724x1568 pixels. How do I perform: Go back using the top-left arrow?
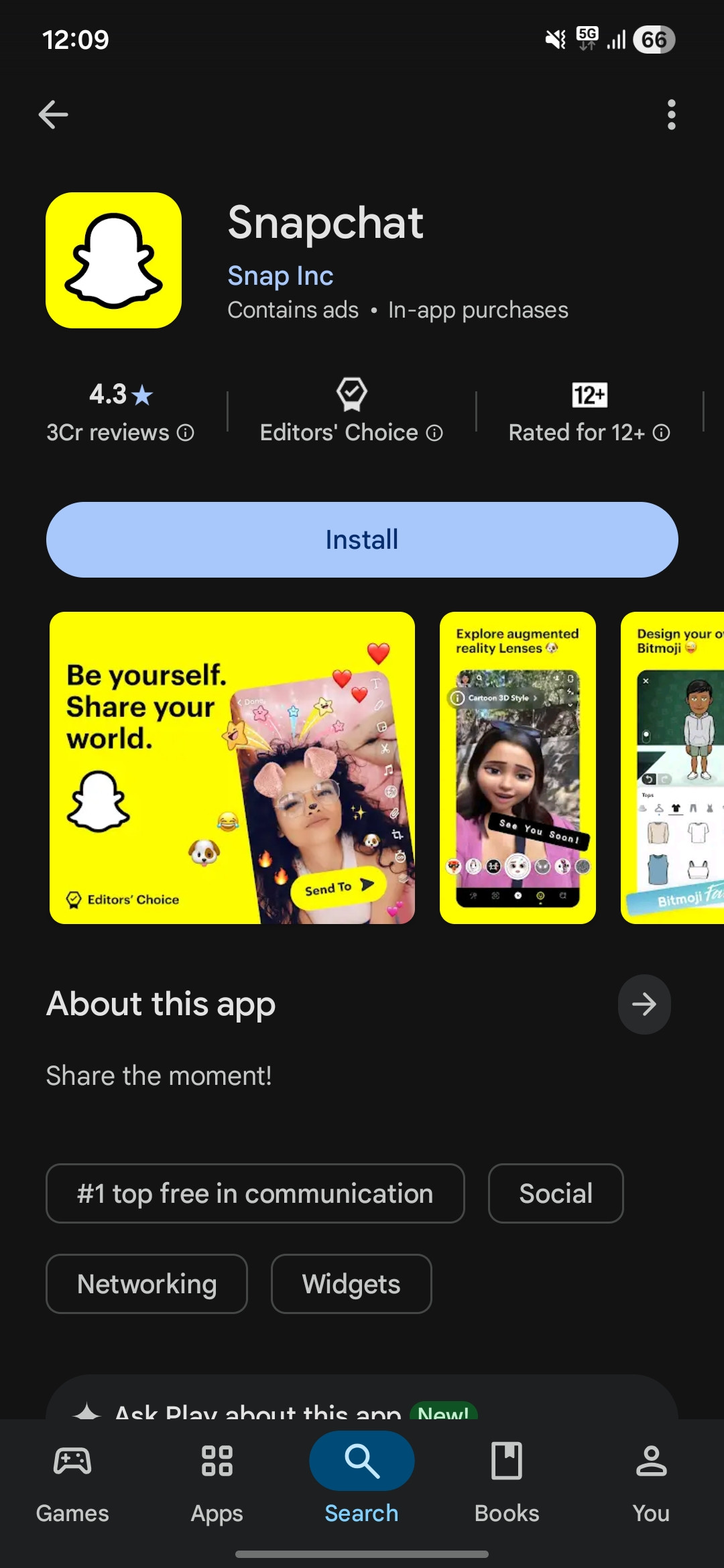53,115
